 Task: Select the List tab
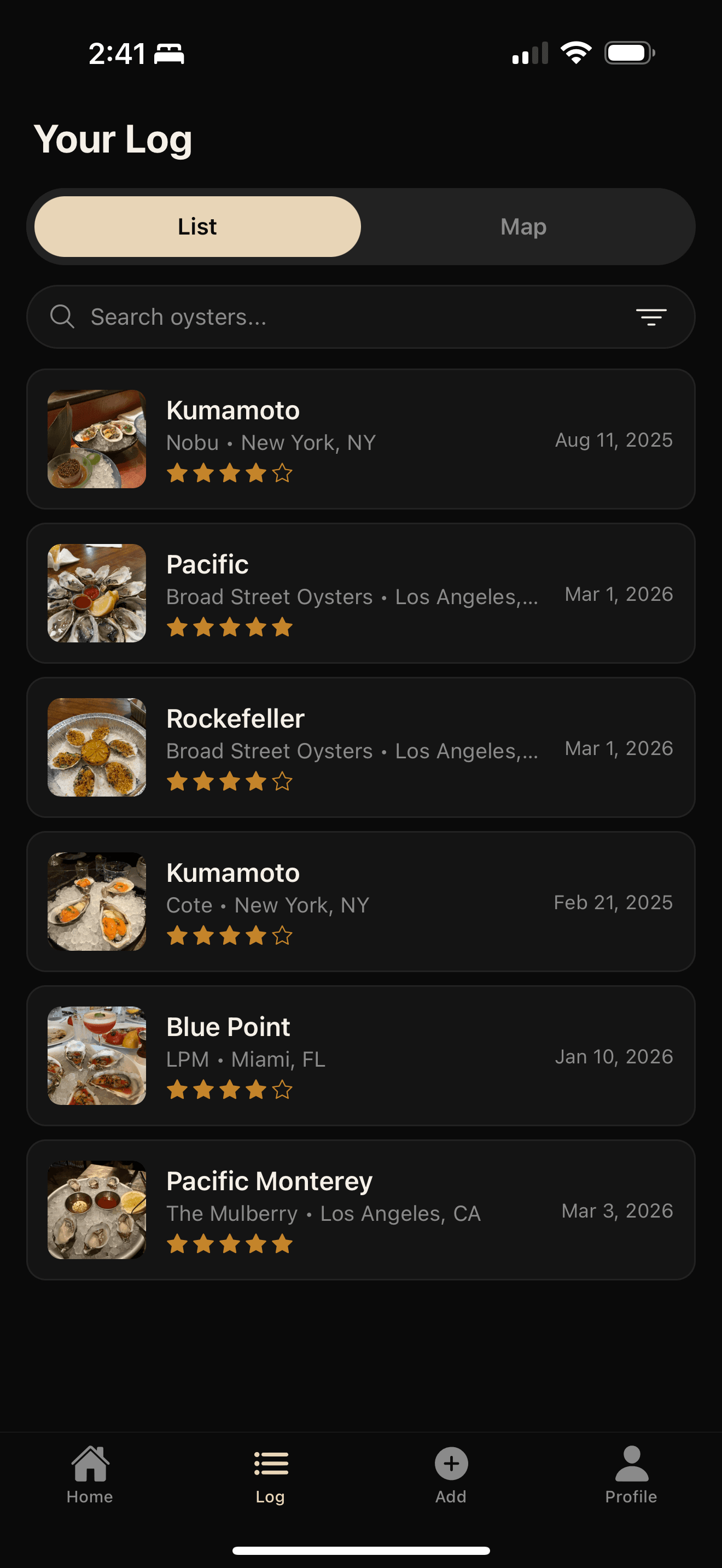click(x=196, y=226)
